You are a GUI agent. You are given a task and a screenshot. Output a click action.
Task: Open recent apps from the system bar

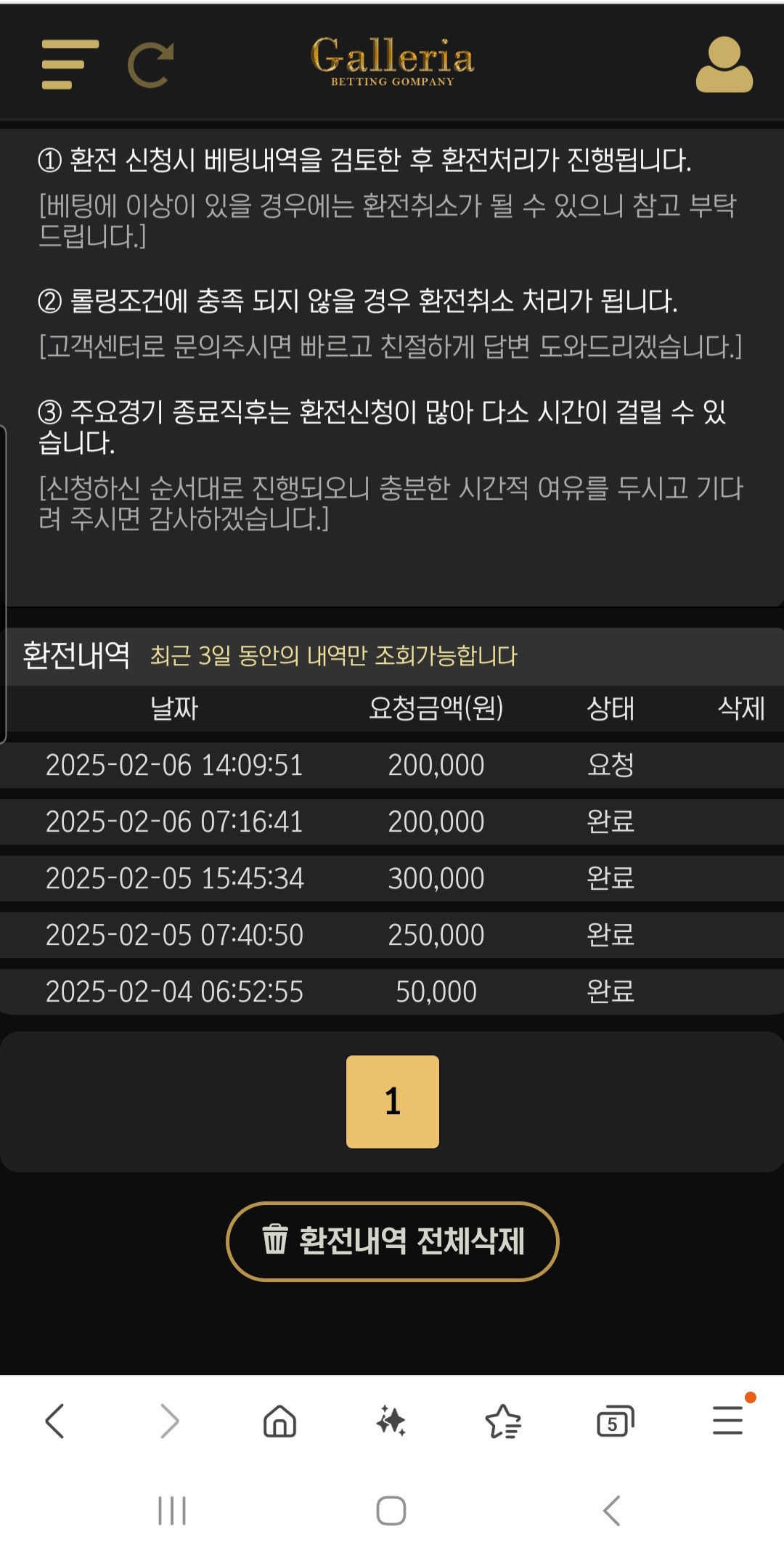[172, 1511]
